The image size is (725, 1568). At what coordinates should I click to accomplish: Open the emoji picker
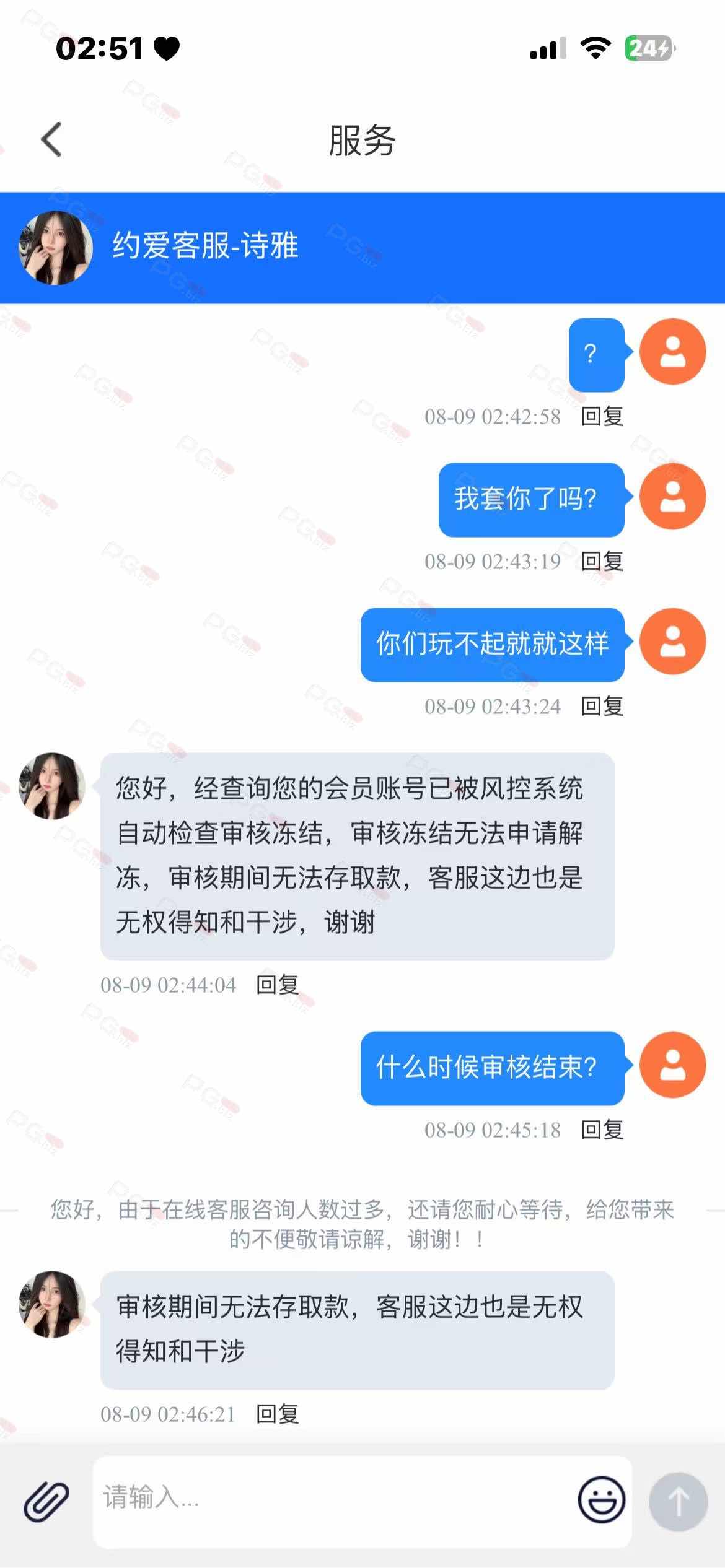click(x=600, y=1500)
